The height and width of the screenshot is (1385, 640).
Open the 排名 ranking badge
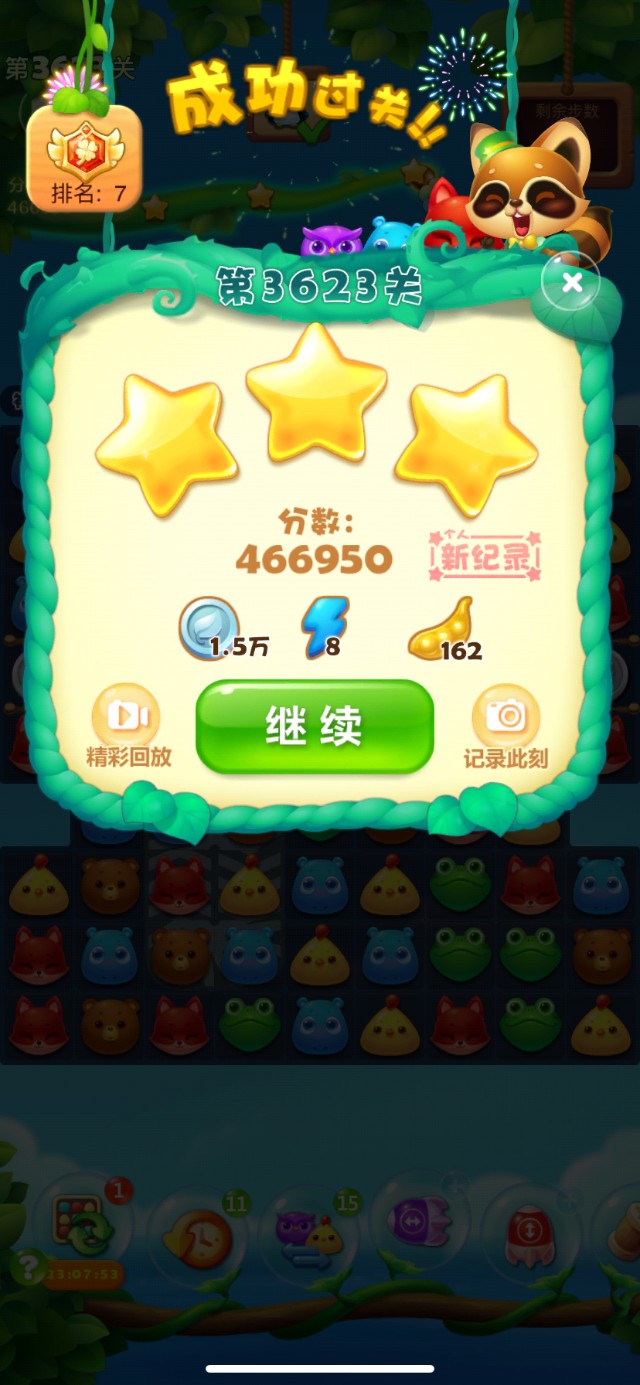[84, 159]
